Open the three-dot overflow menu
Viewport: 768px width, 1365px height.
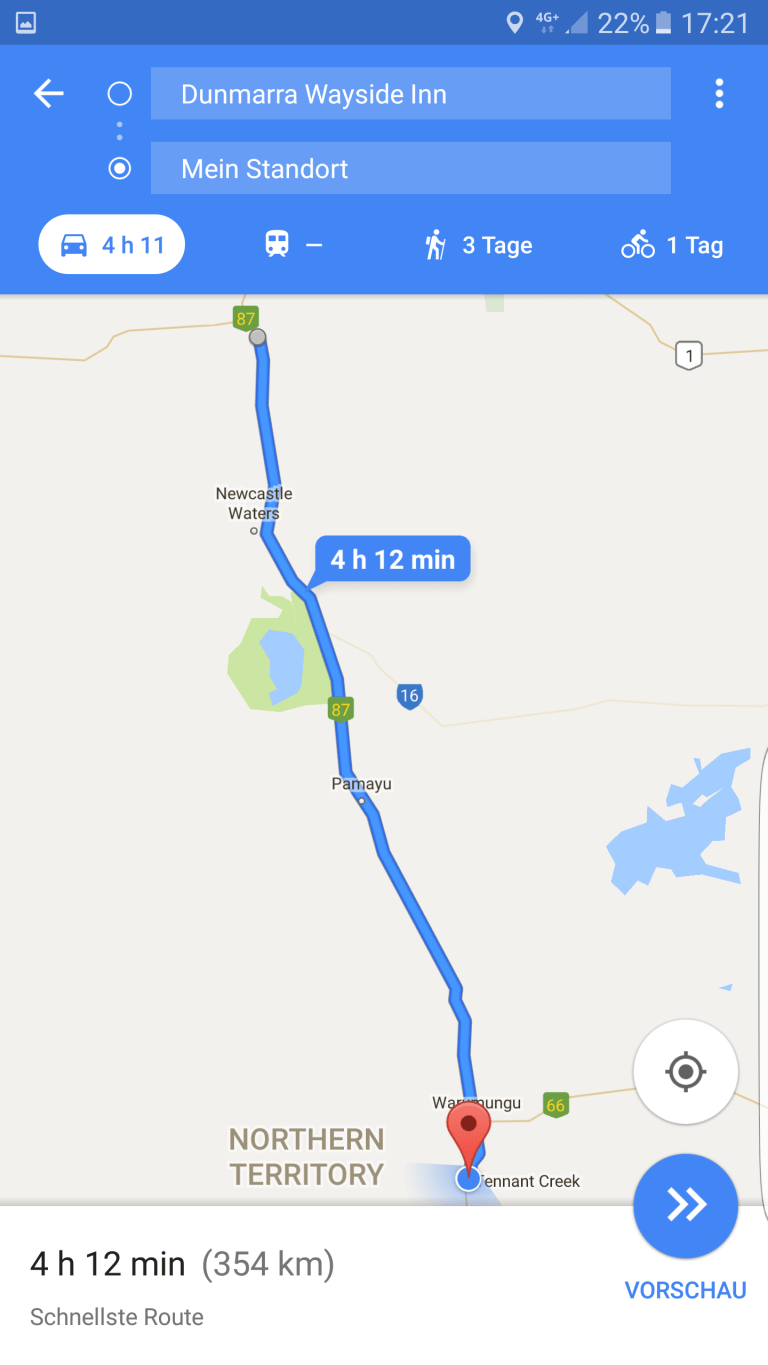(x=718, y=94)
